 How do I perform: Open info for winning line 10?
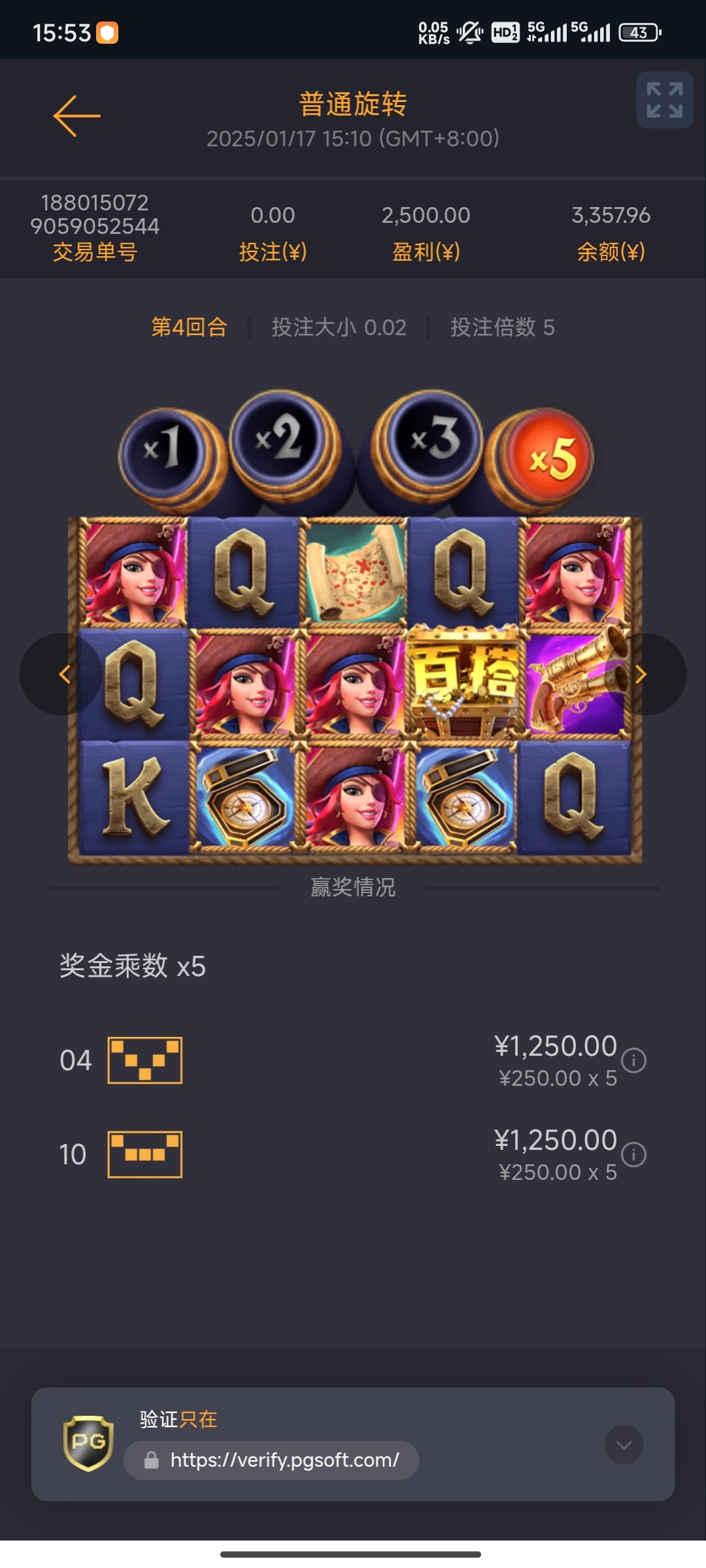(633, 1154)
